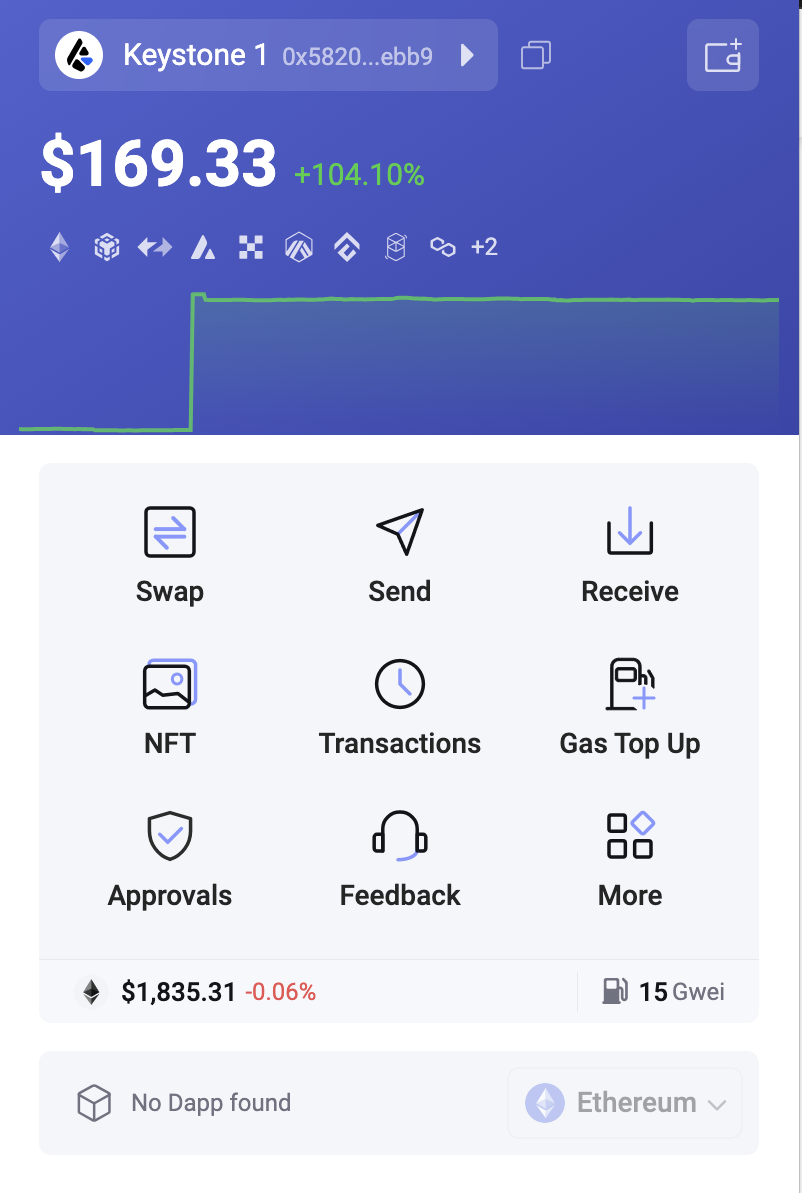
Task: Open Transactions history
Action: click(x=400, y=707)
